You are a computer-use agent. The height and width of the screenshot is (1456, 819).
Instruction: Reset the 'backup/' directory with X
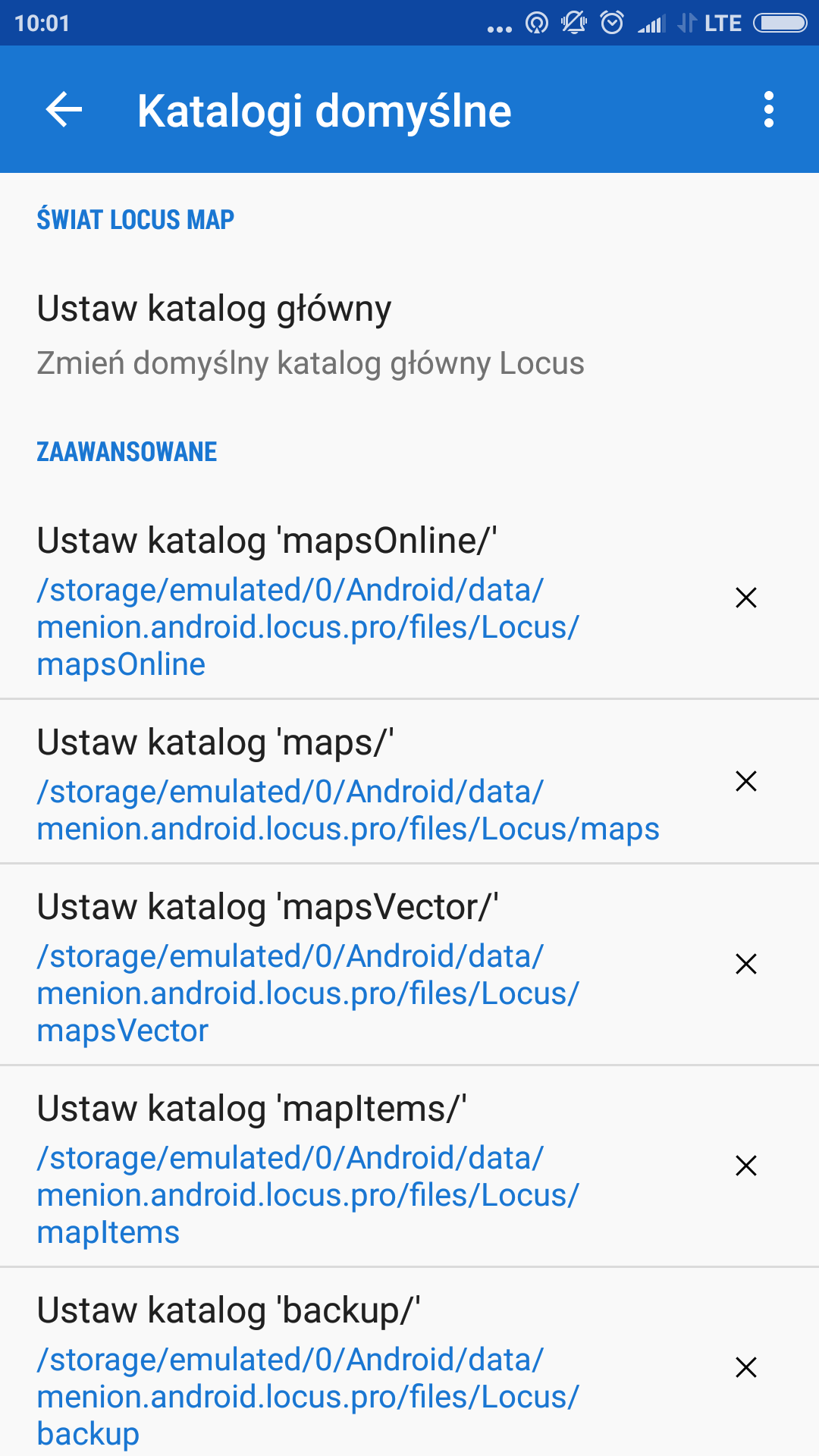746,1367
